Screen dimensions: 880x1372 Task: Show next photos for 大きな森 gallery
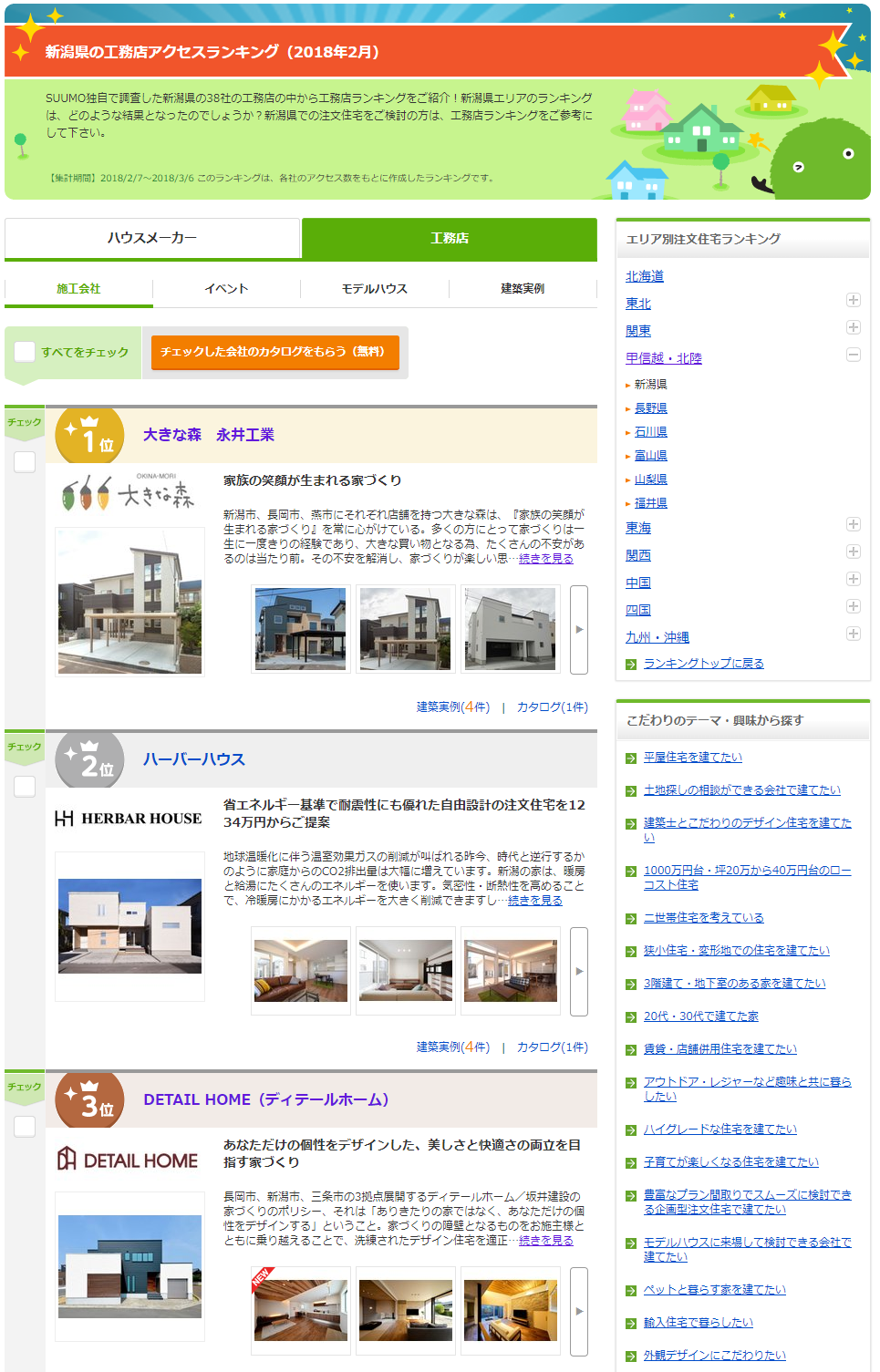[x=579, y=629]
